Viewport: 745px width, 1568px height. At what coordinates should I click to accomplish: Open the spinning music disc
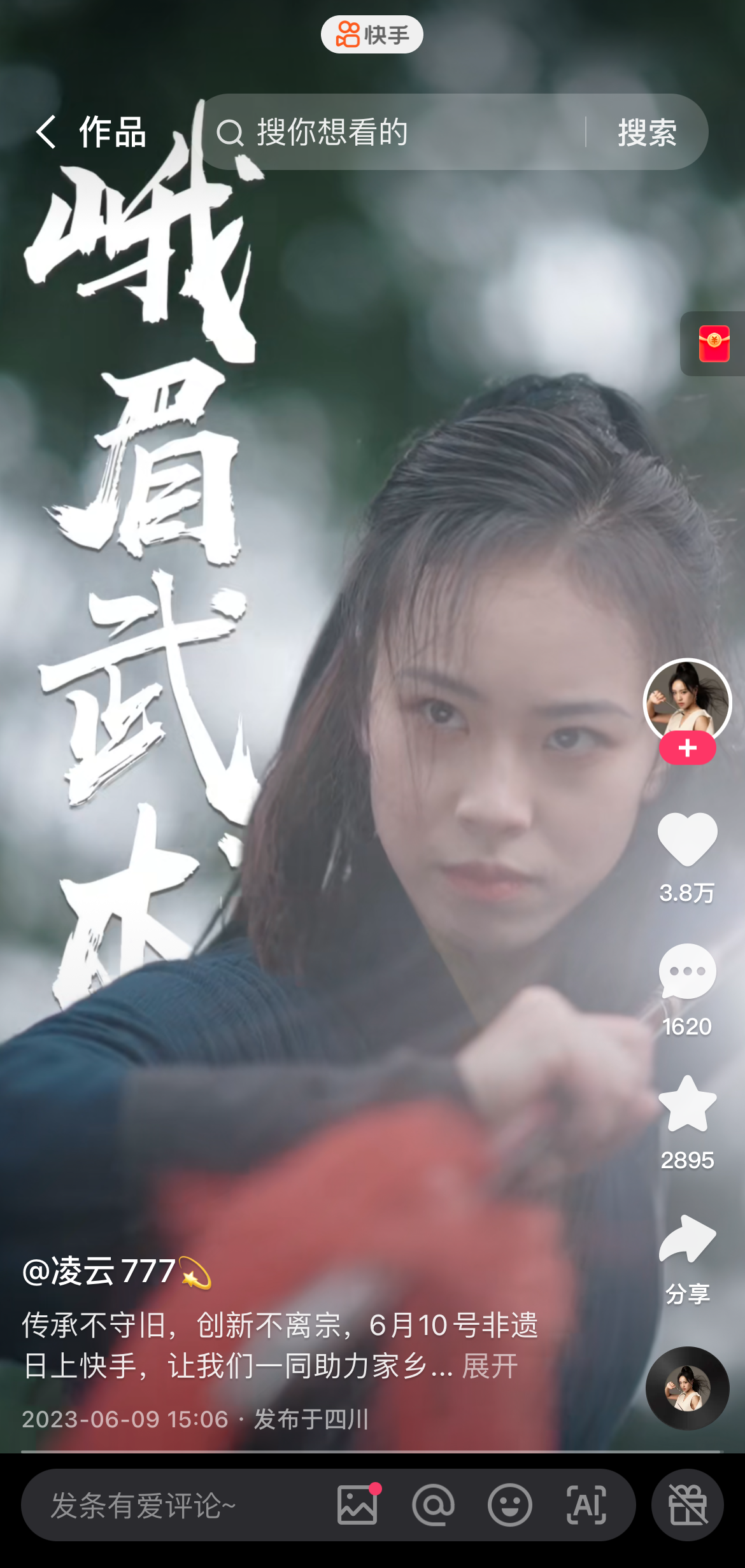pyautogui.click(x=687, y=1388)
